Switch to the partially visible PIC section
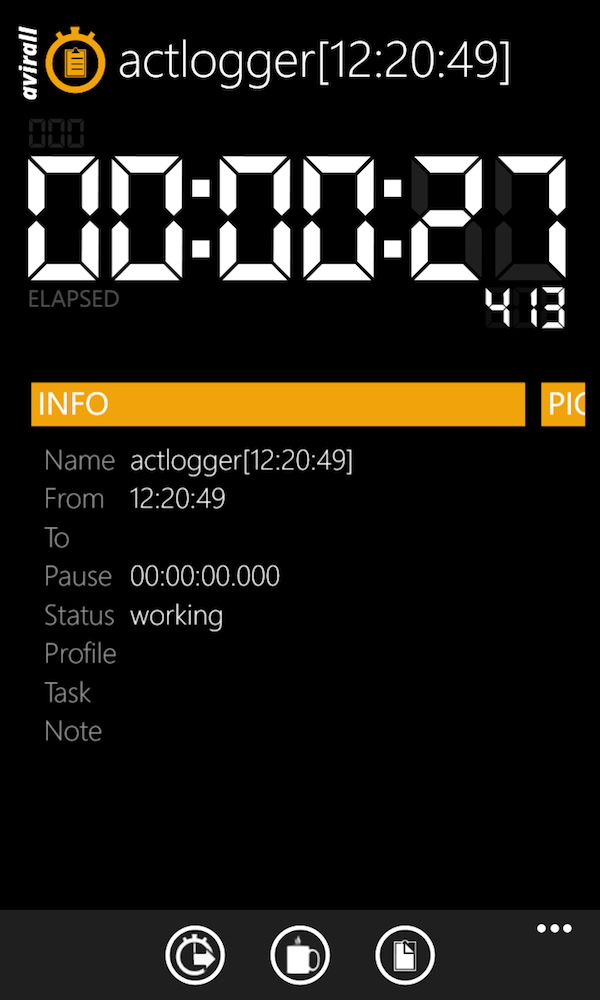The height and width of the screenshot is (1000, 600). 564,404
